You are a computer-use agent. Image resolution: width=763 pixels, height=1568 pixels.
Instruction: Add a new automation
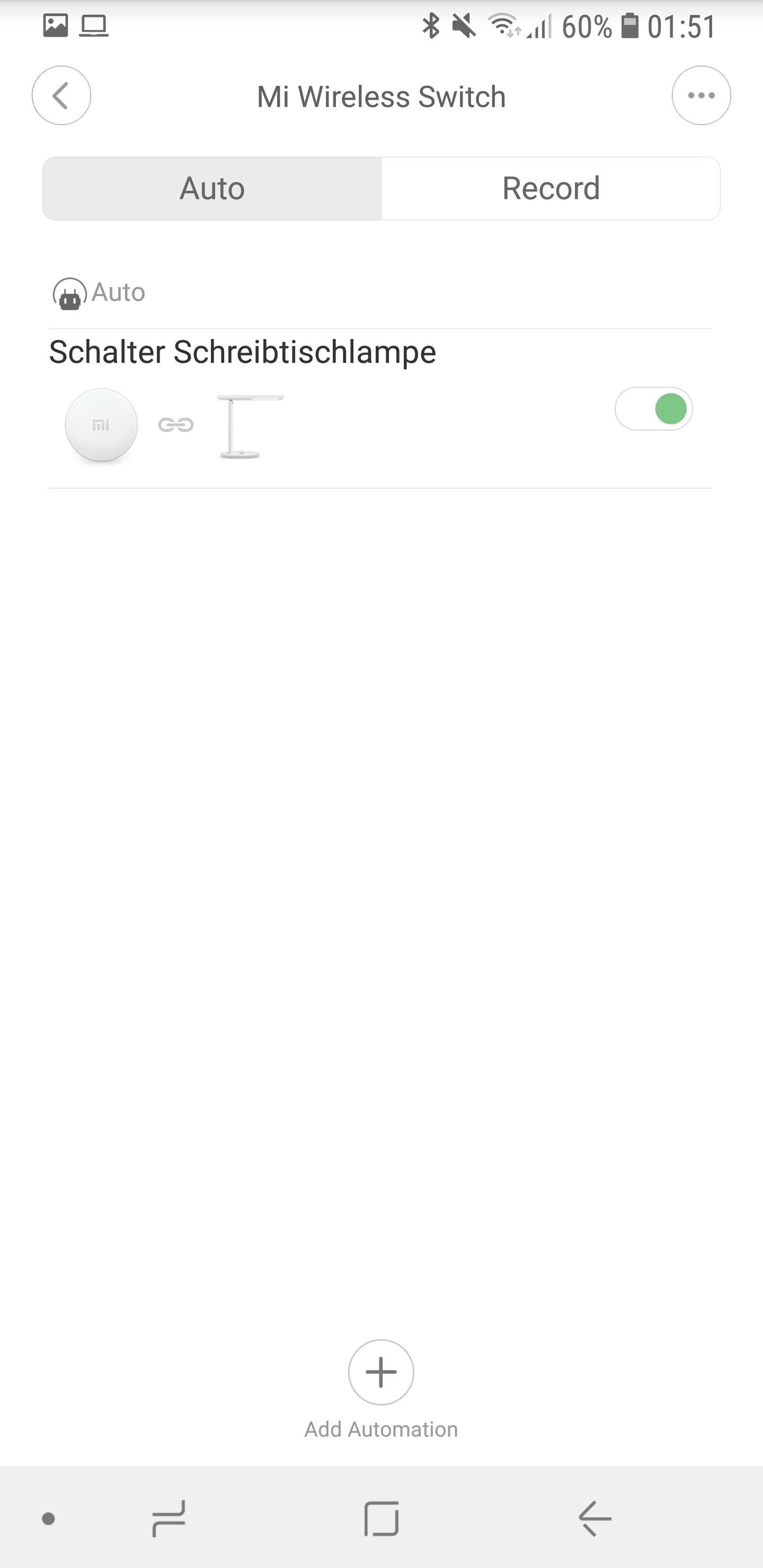pos(381,1372)
